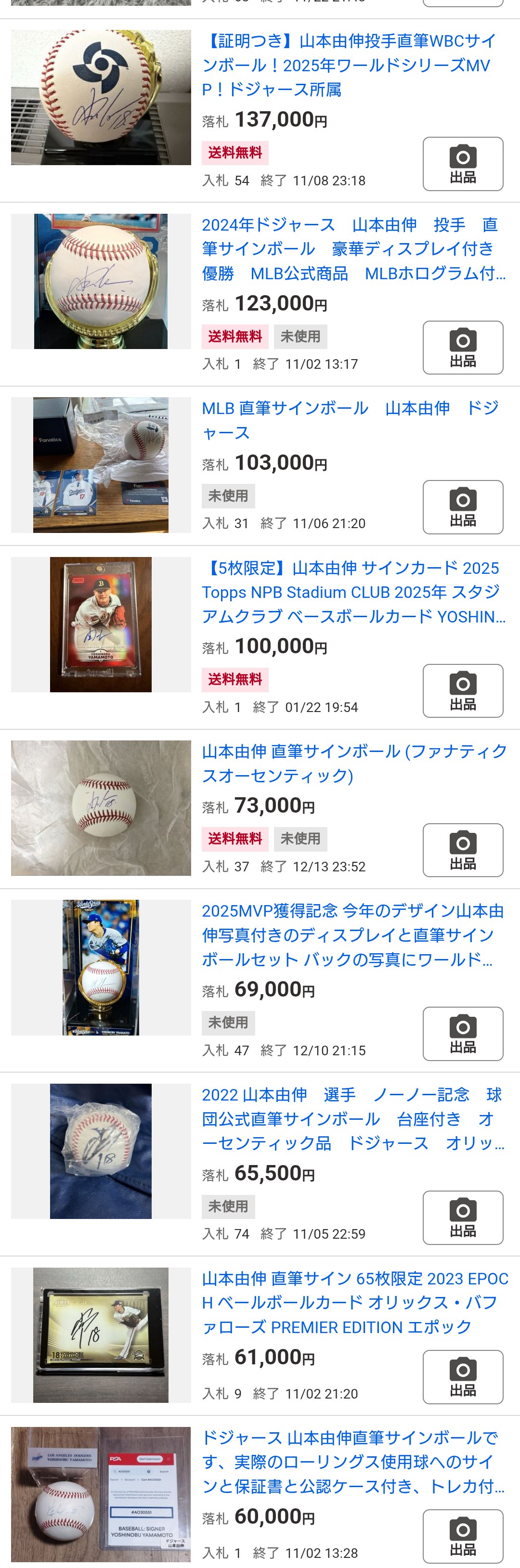Image resolution: width=520 pixels, height=1568 pixels.
Task: View the MLB 直筆サインボール 103,000円 listing
Action: click(350, 420)
